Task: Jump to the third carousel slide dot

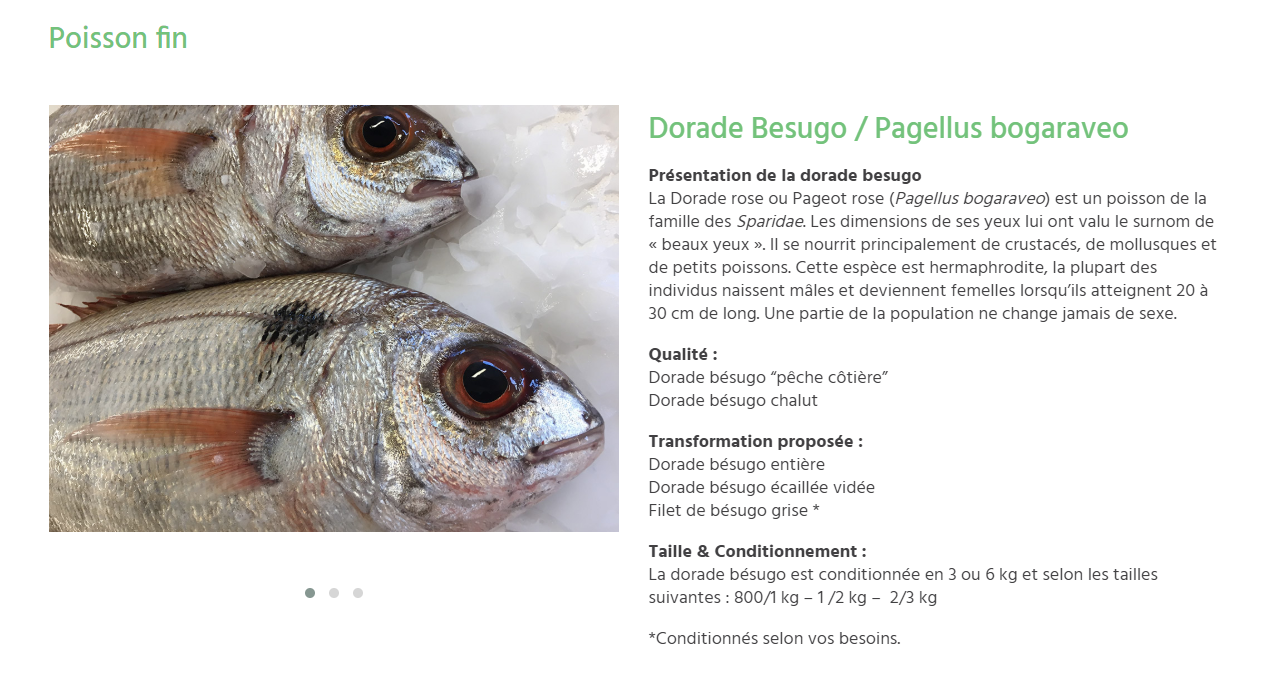Action: point(358,593)
